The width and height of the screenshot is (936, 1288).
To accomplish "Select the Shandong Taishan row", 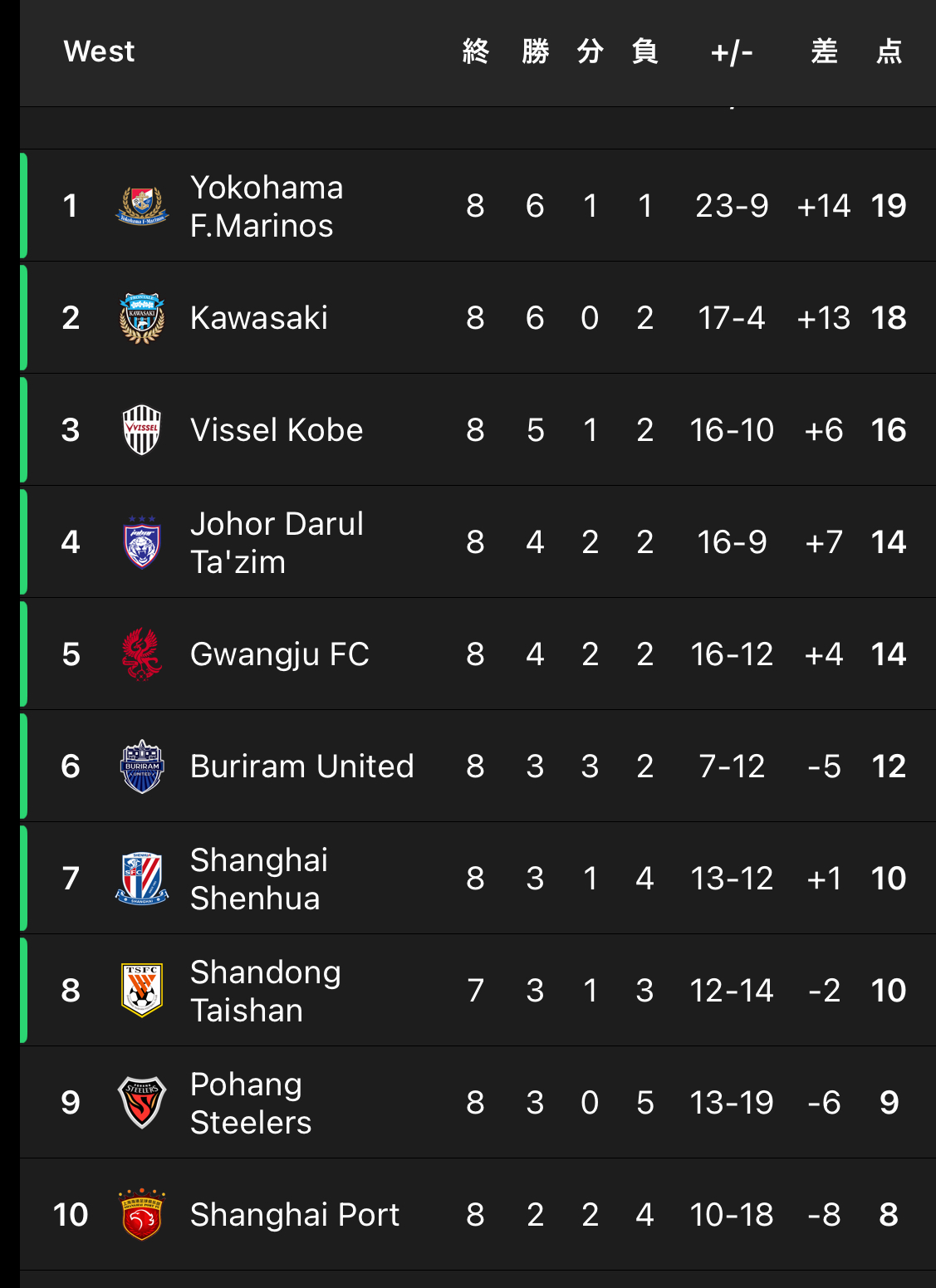I will click(x=266, y=991).
